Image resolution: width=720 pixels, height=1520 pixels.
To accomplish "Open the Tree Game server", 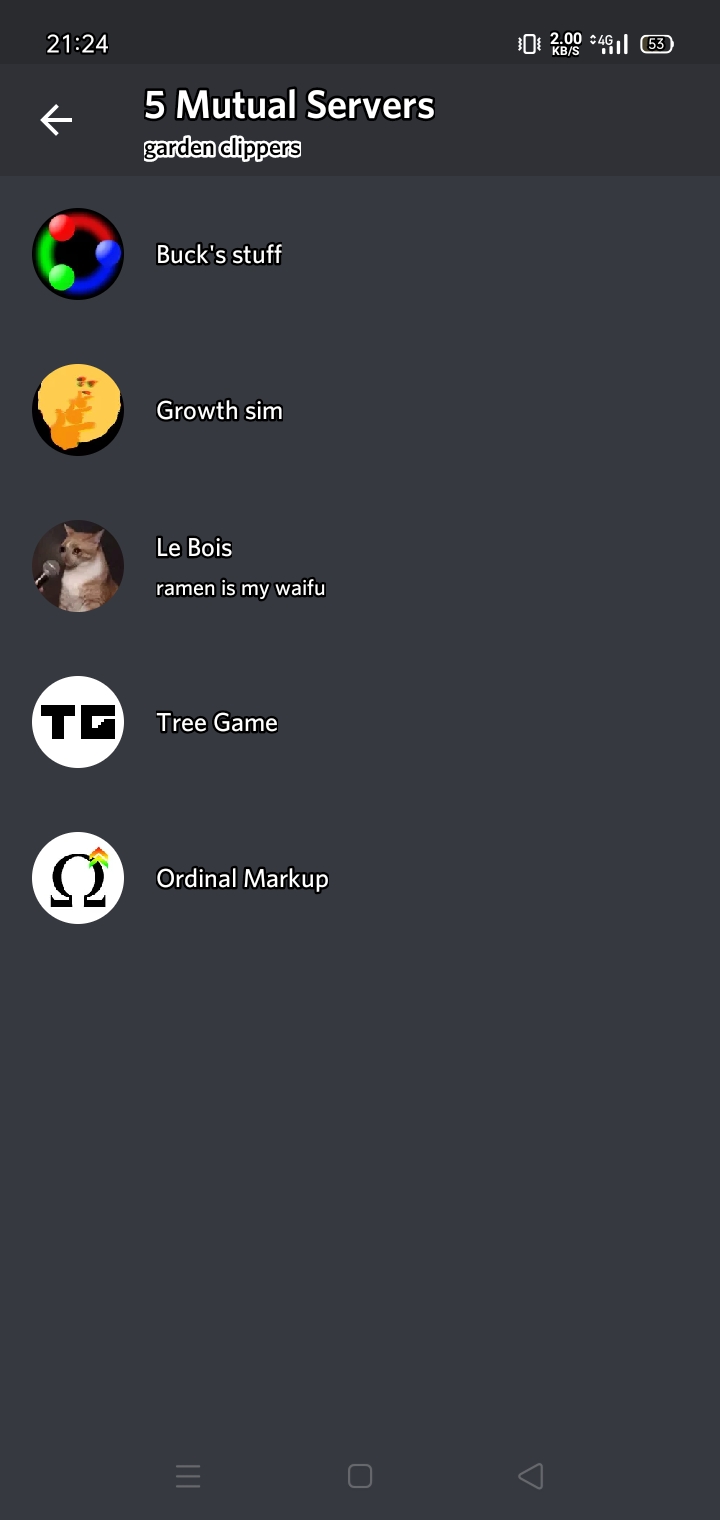I will pyautogui.click(x=360, y=722).
